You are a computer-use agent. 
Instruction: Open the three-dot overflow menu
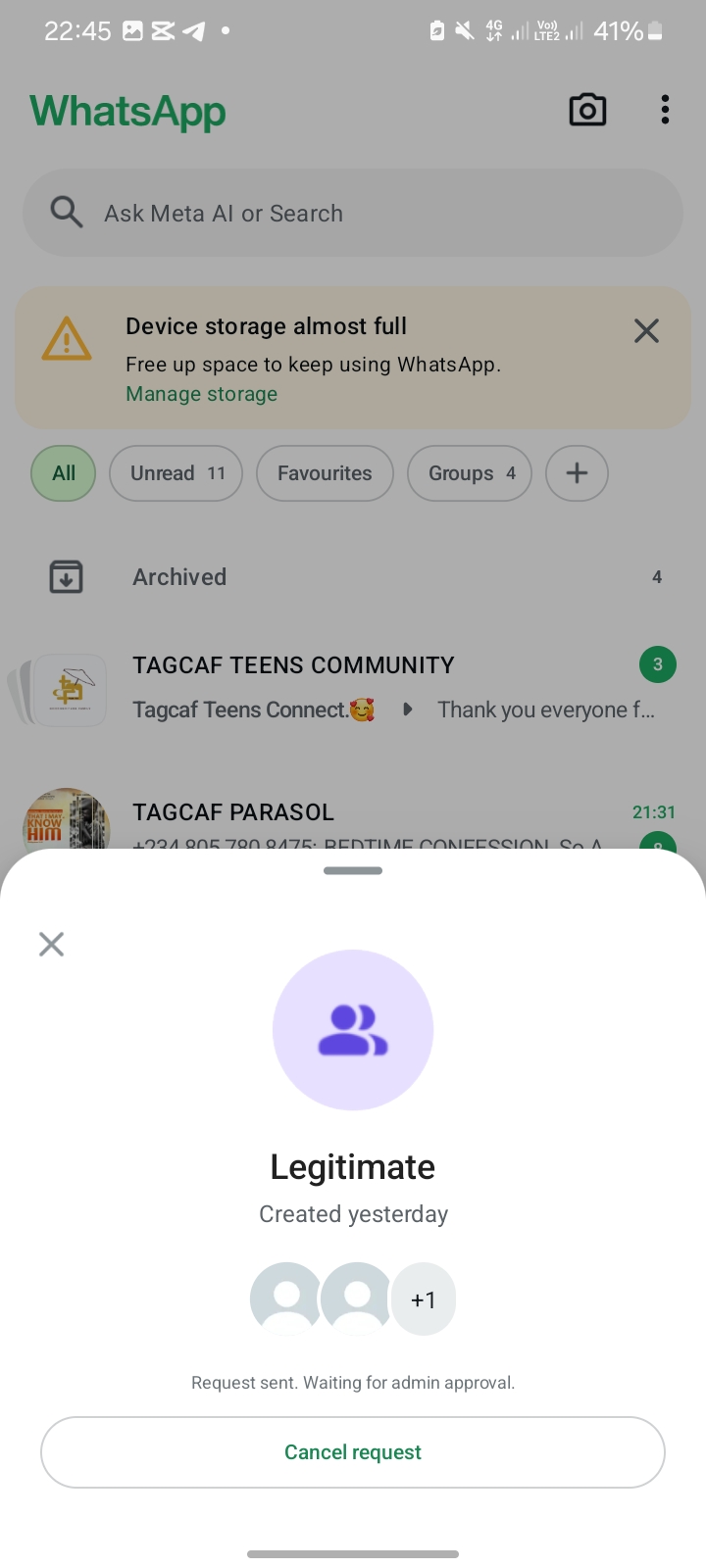(665, 110)
